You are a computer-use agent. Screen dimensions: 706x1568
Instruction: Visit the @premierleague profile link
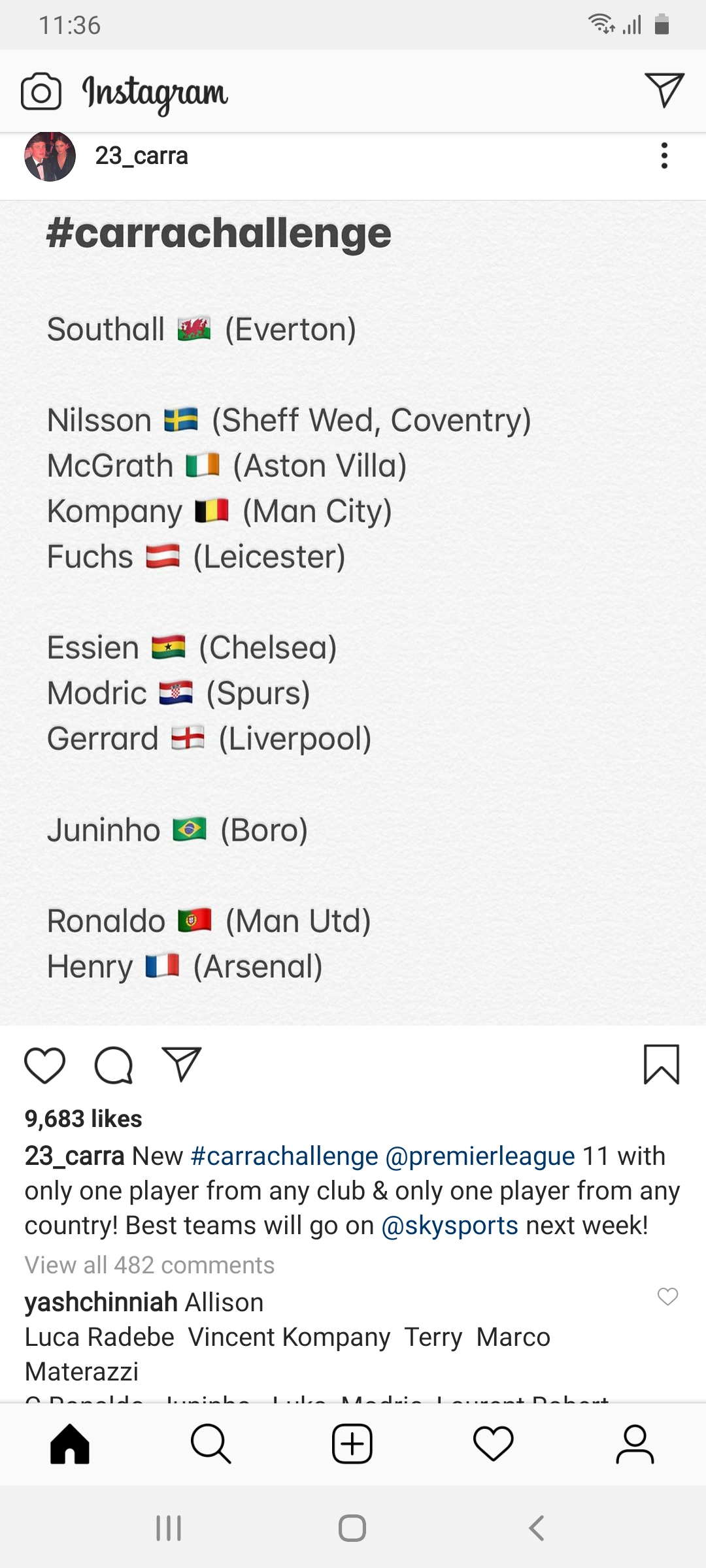coord(480,1156)
